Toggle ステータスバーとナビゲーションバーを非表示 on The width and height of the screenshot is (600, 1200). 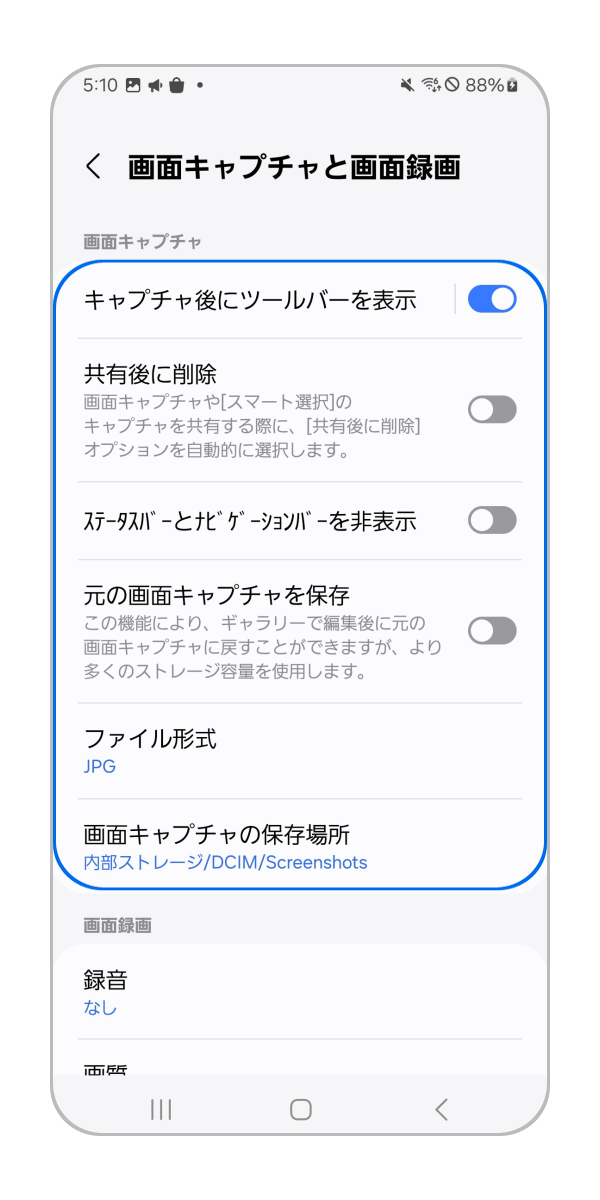click(x=492, y=520)
